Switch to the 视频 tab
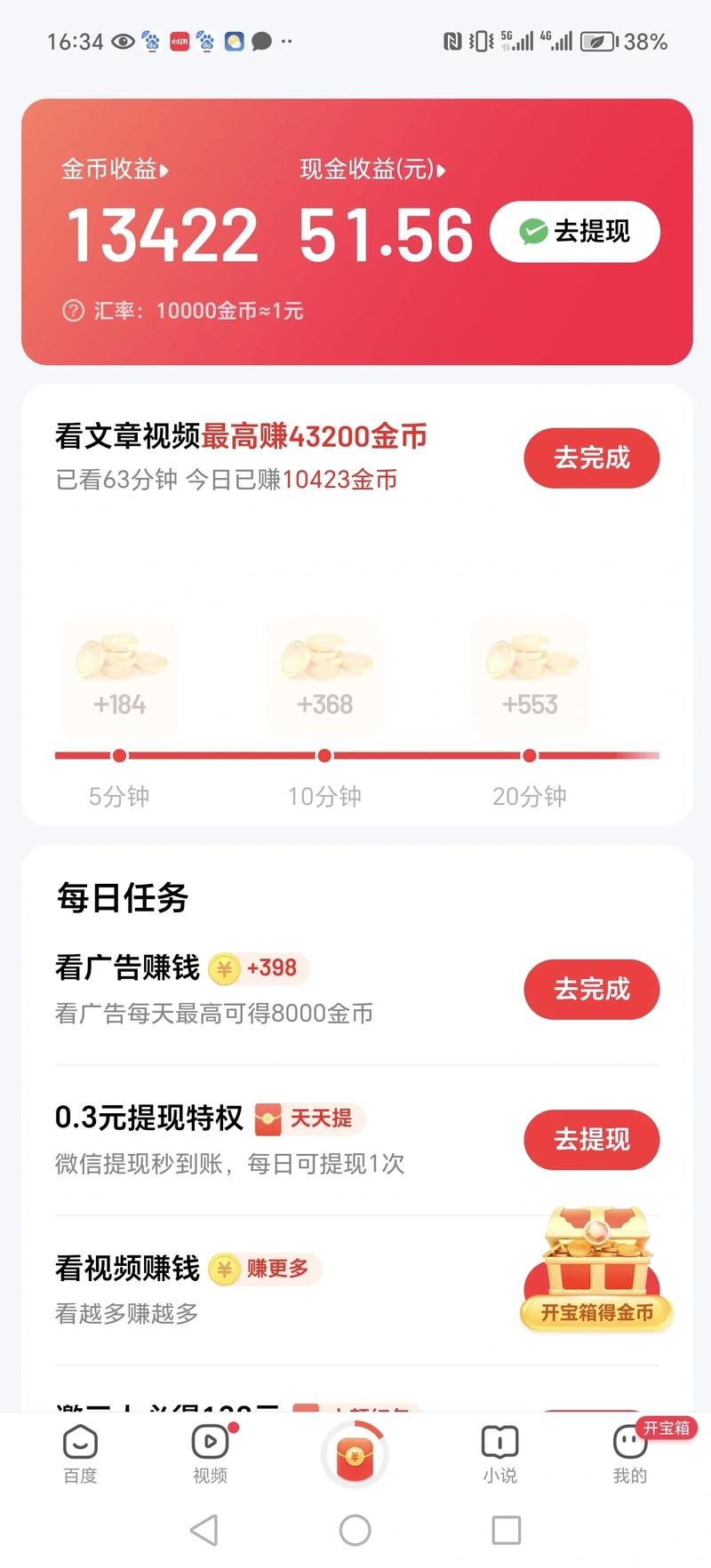Screen dimensions: 711x1568 210,1454
